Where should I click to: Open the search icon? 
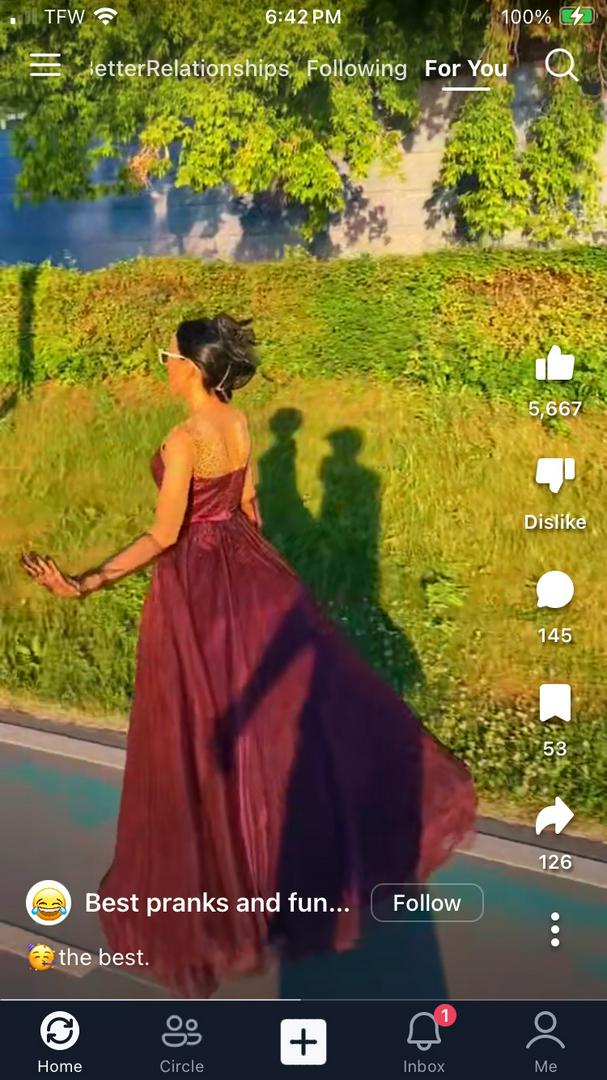click(x=561, y=66)
